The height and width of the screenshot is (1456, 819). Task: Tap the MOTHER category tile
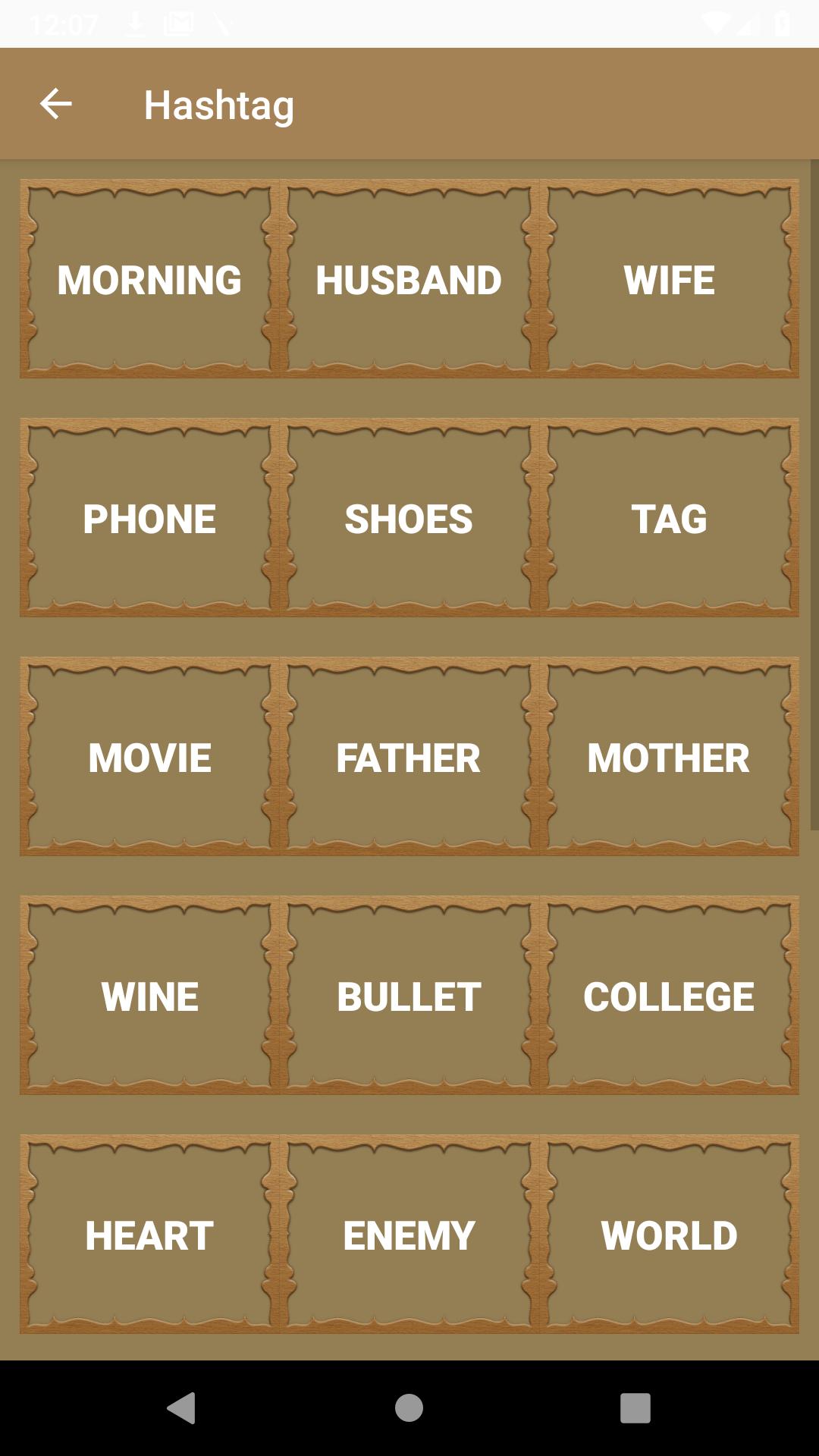click(669, 757)
